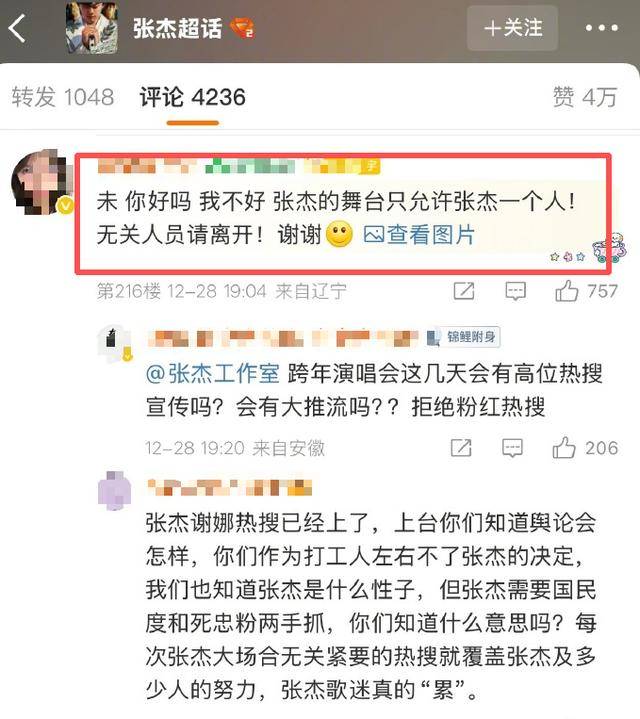Open 张杰超话 topic avatar in header
The image size is (640, 719).
click(x=92, y=28)
